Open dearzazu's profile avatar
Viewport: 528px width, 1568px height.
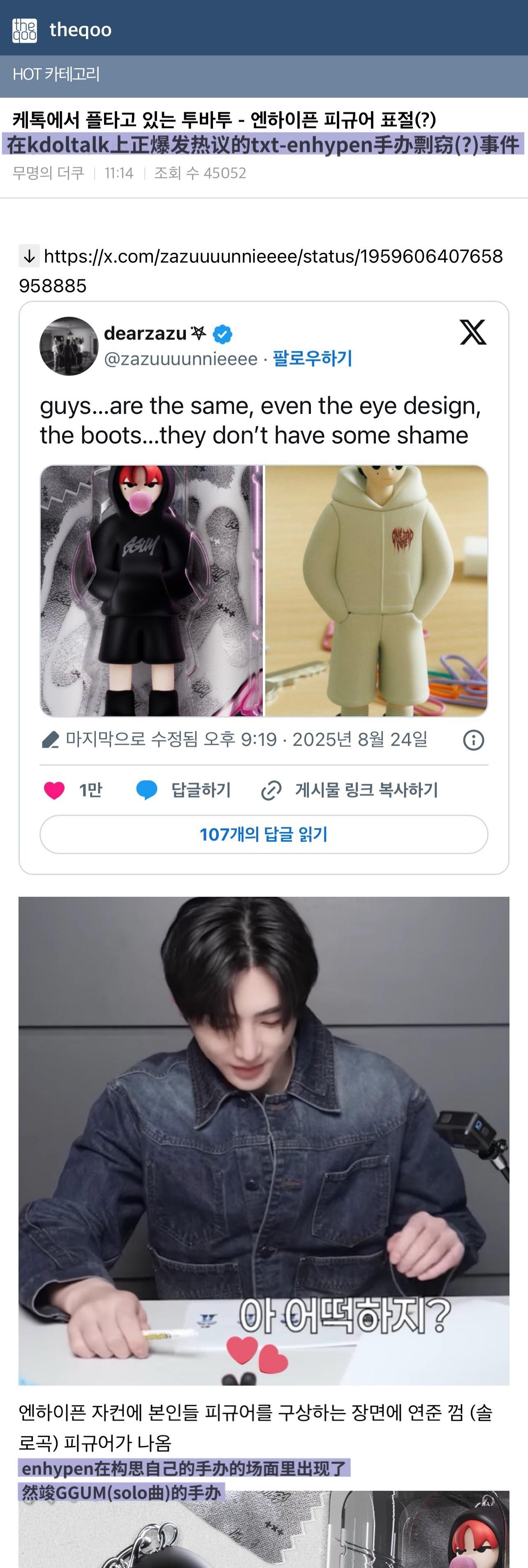[x=69, y=346]
